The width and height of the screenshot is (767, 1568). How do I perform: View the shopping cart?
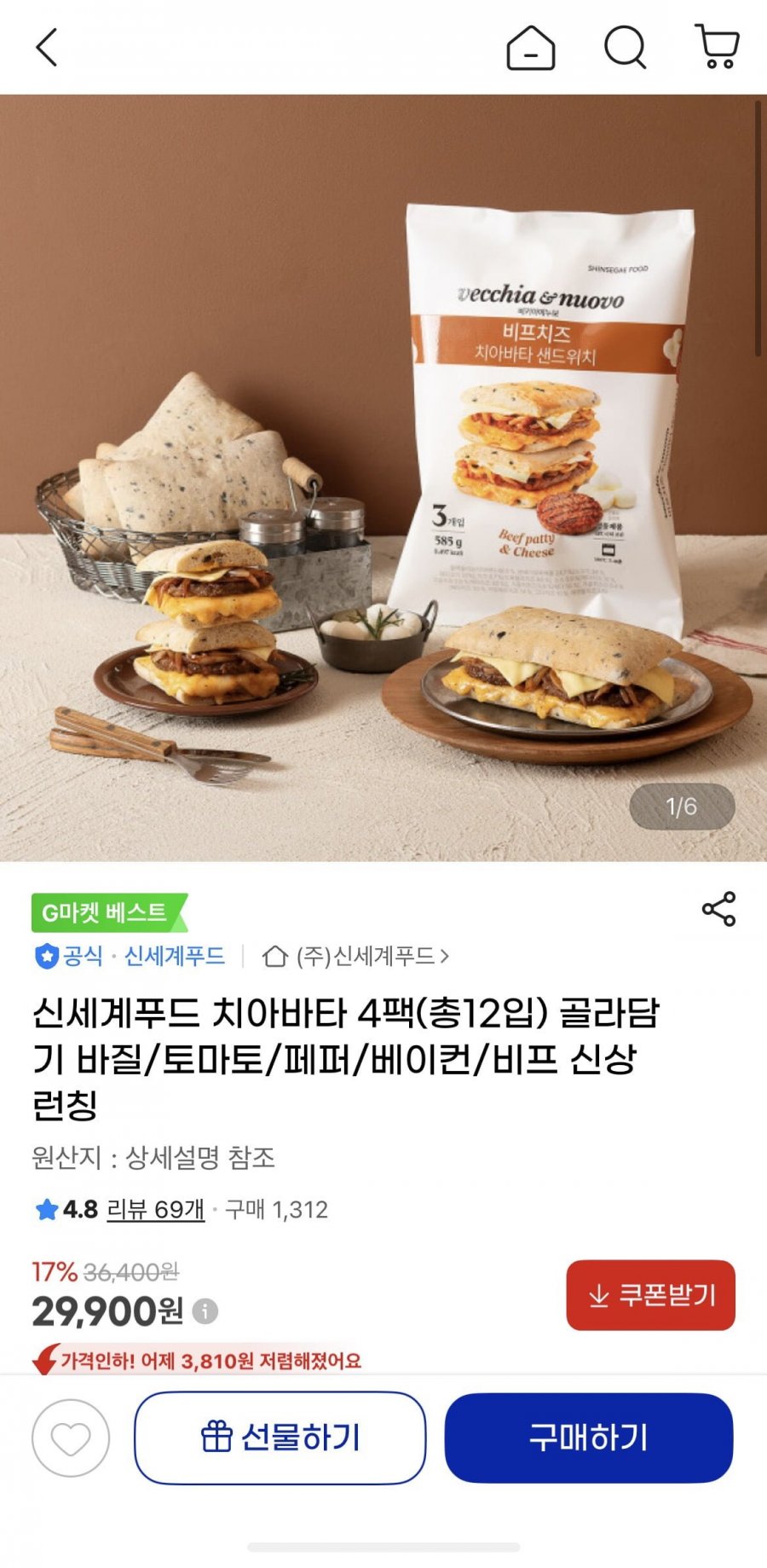pos(718,47)
